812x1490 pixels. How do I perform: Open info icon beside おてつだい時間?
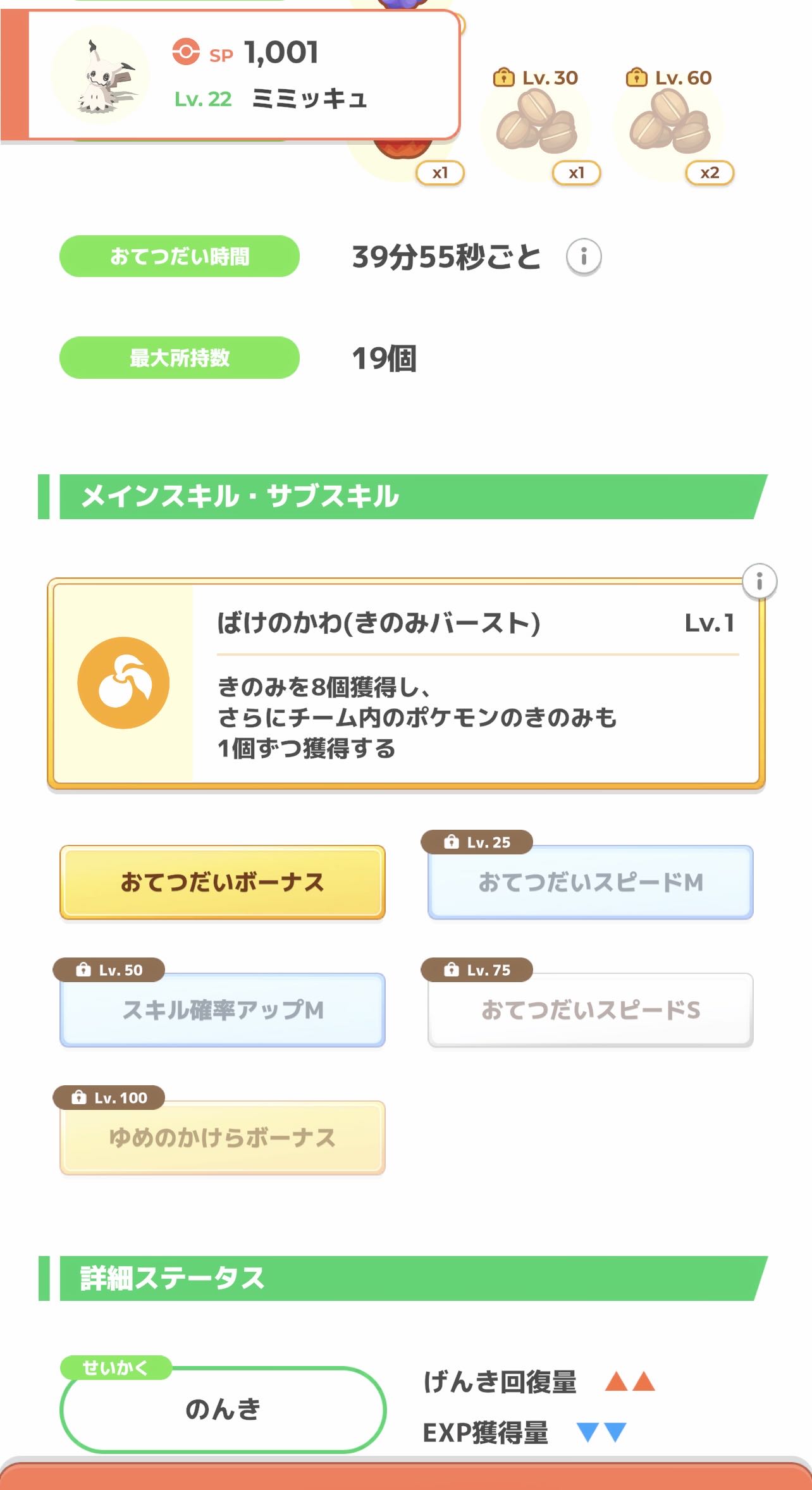click(x=583, y=257)
